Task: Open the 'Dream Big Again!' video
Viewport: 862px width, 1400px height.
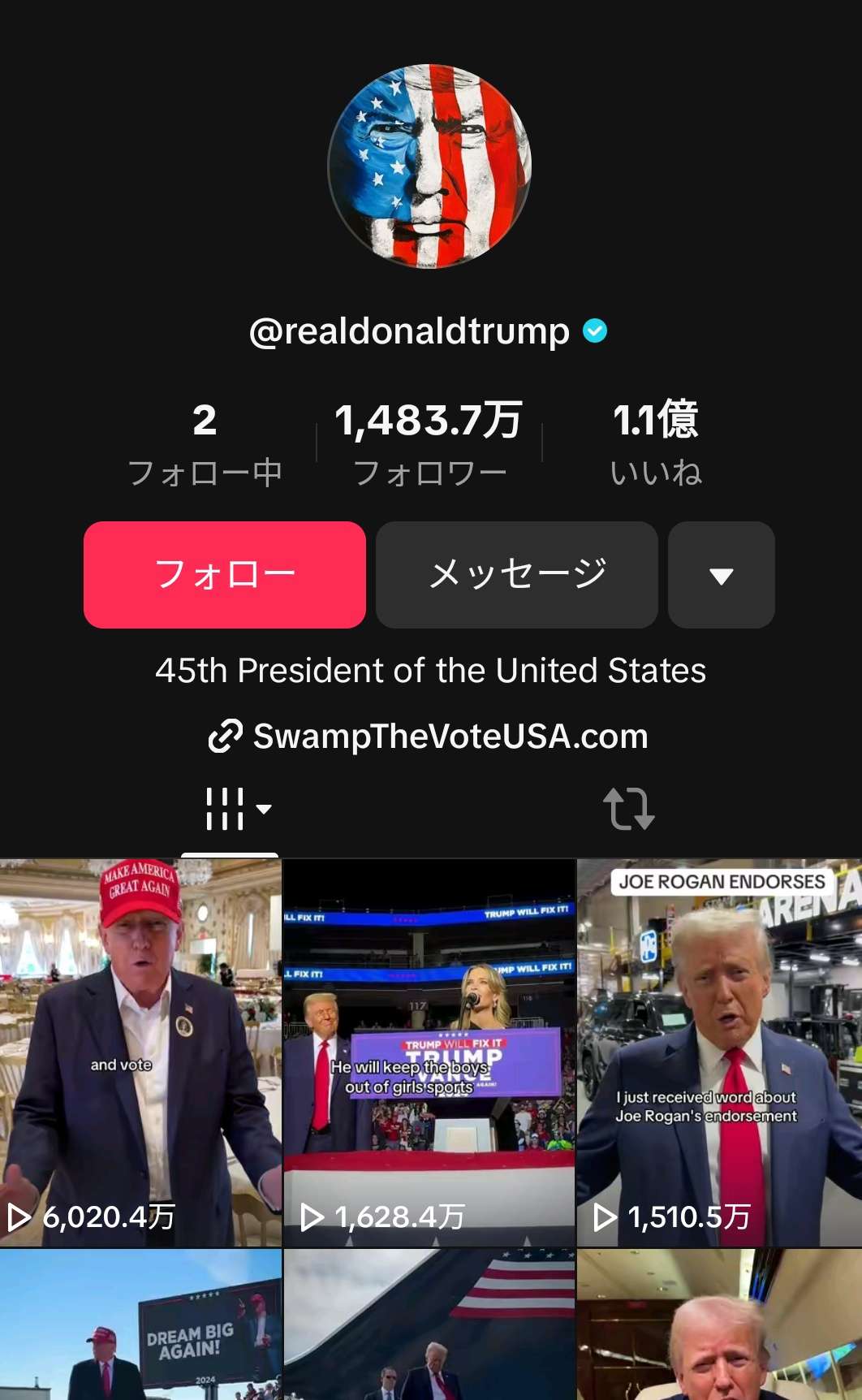Action: 140,1325
